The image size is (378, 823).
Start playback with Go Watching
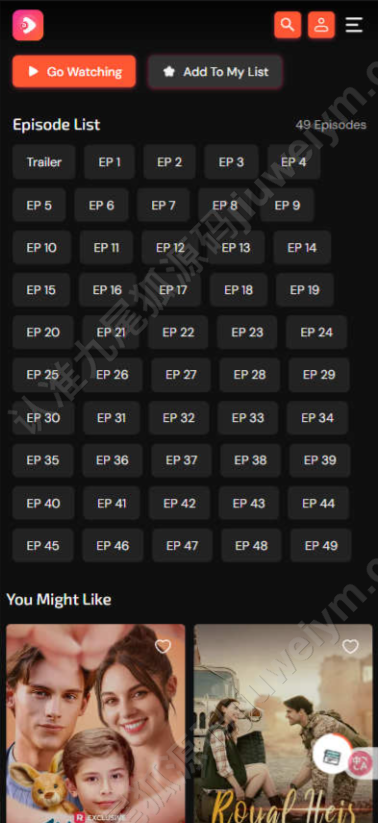click(74, 71)
